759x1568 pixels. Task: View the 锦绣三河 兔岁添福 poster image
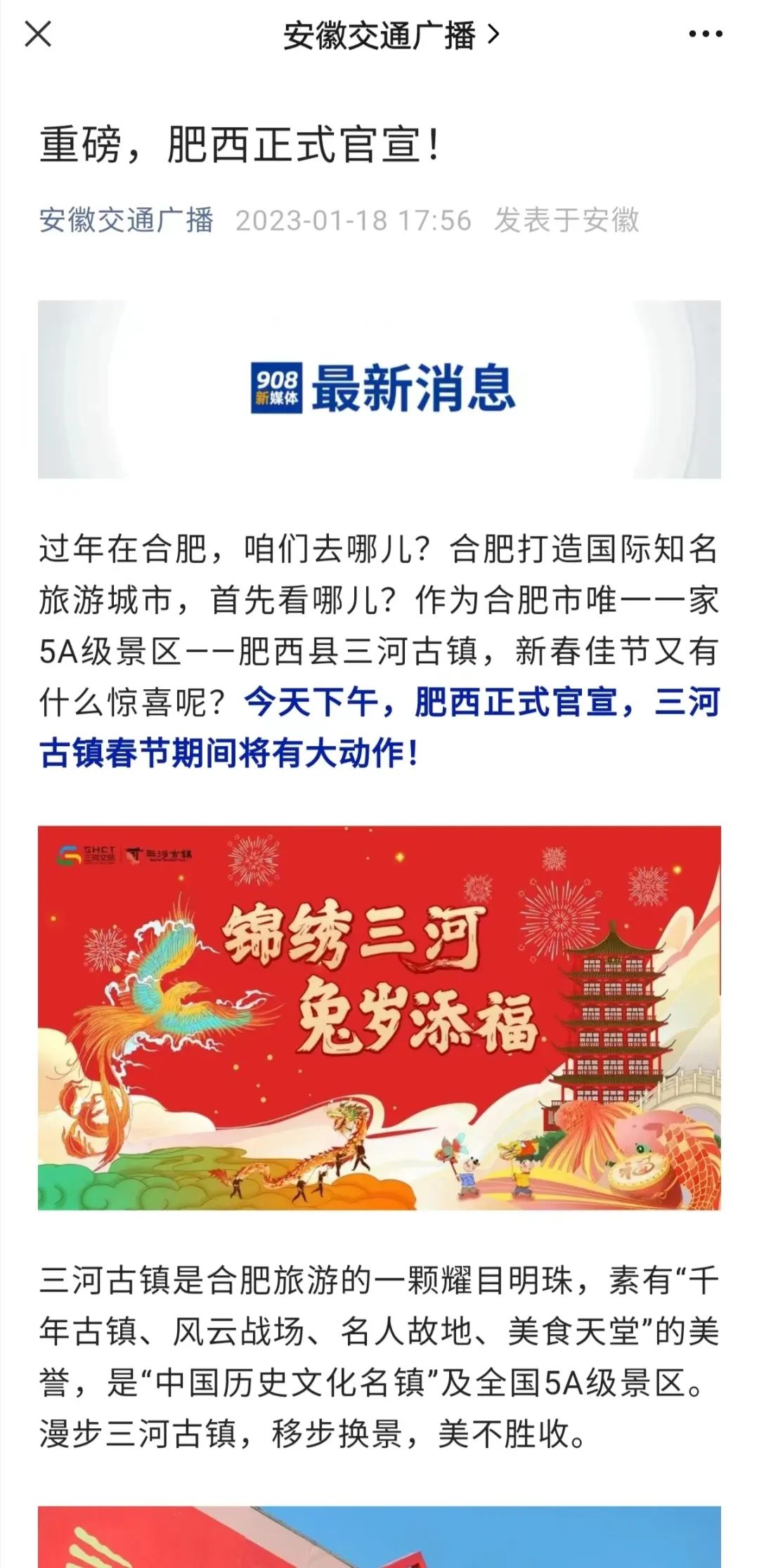tap(379, 1017)
